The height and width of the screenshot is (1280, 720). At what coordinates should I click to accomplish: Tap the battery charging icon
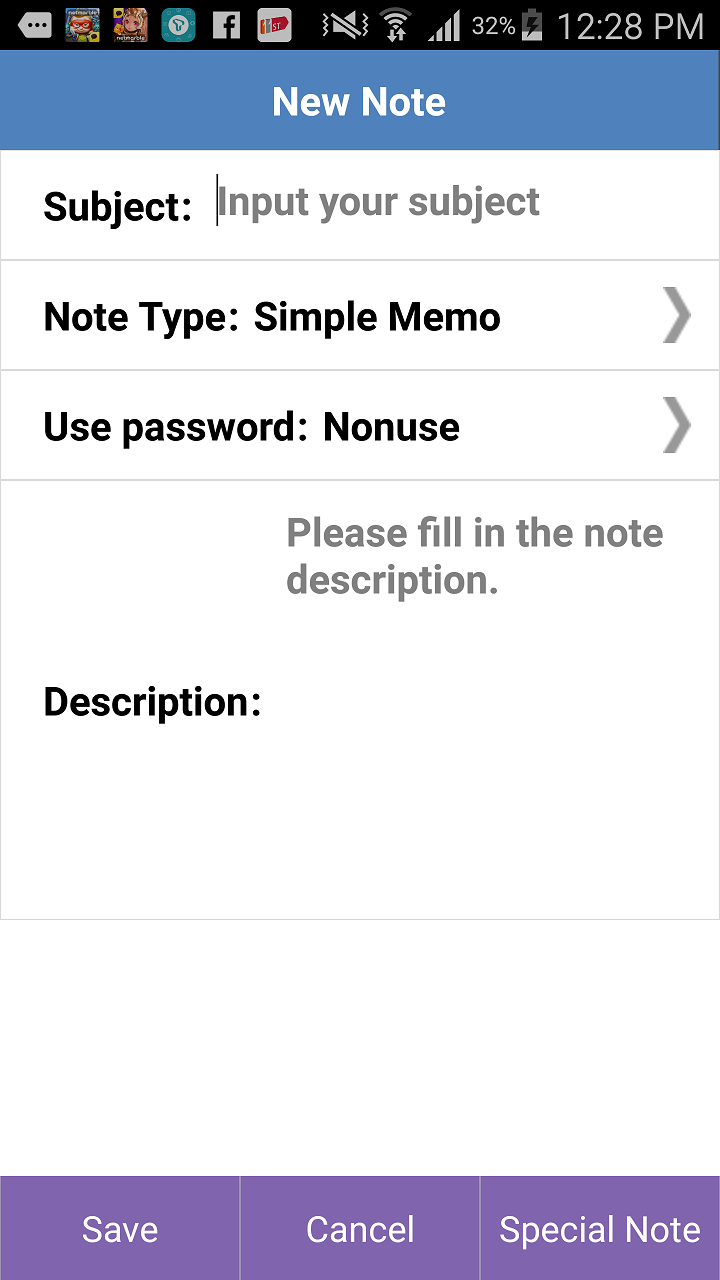531,25
